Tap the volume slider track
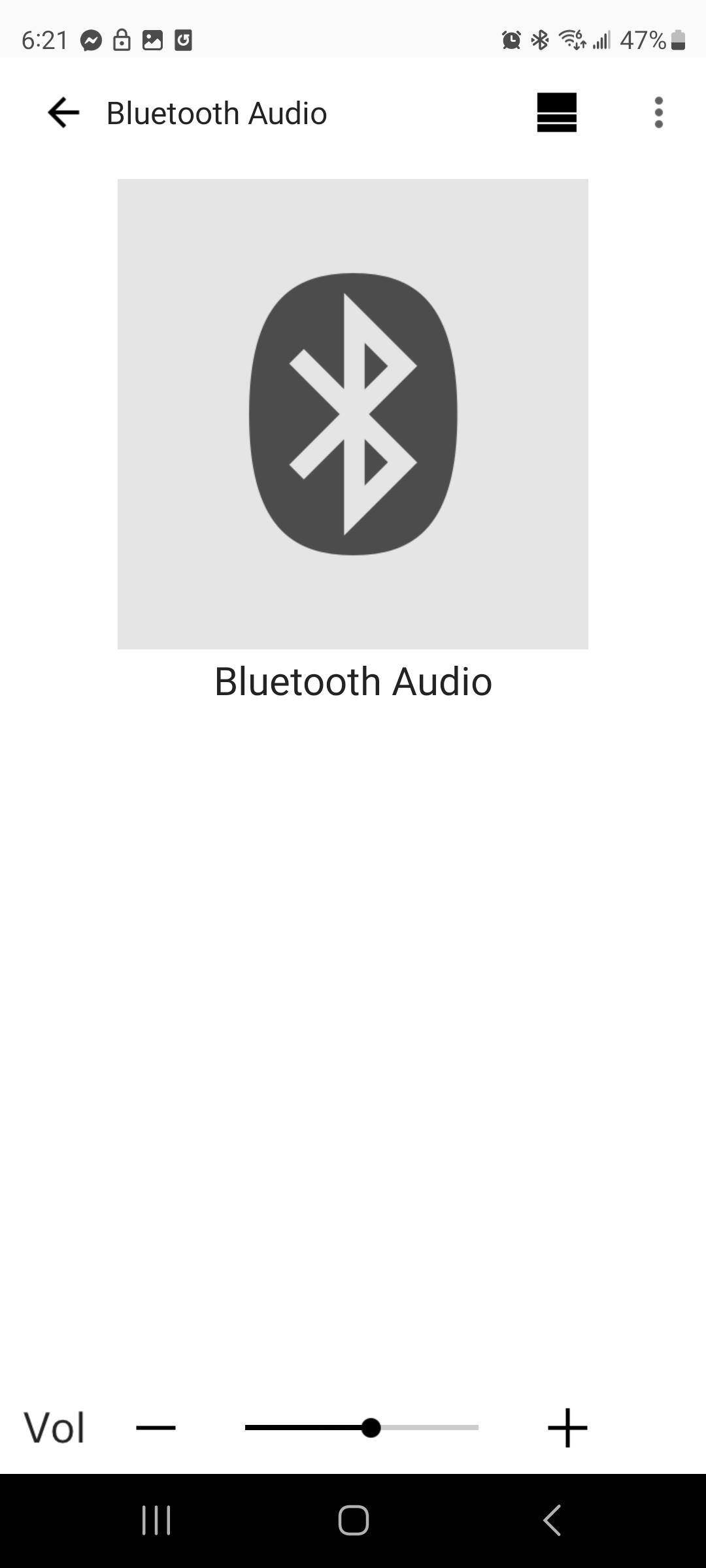Viewport: 706px width, 1568px height. (361, 1428)
